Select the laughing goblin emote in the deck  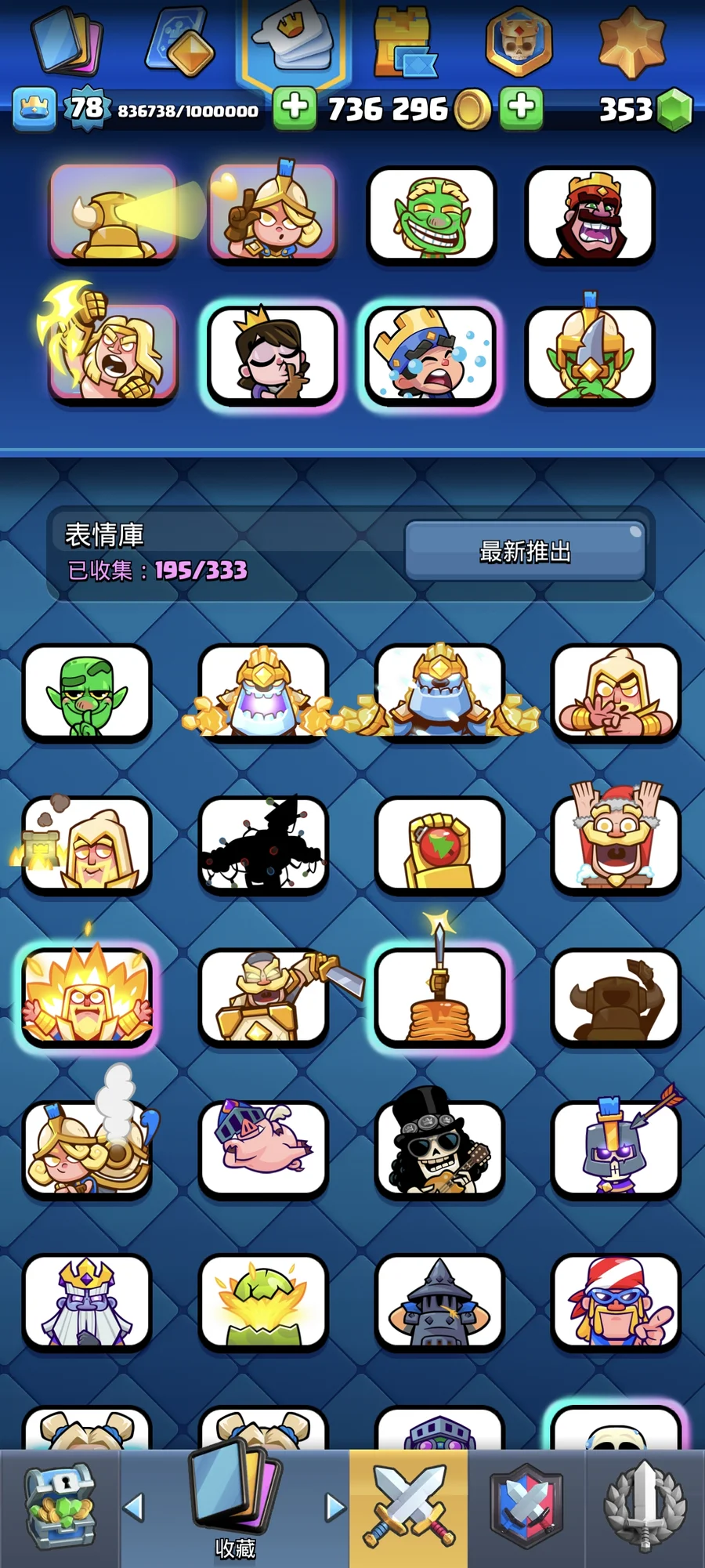tap(432, 215)
